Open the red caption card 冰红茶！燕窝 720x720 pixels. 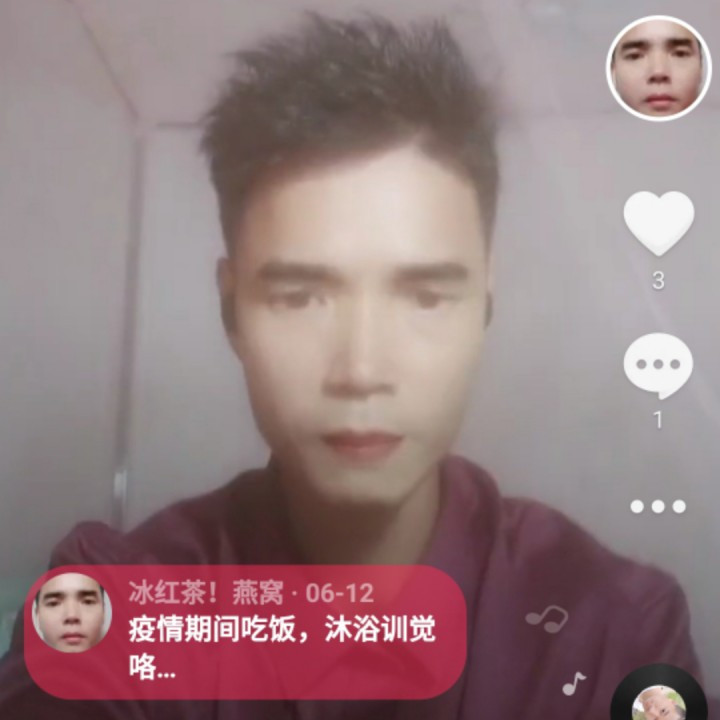tap(246, 631)
